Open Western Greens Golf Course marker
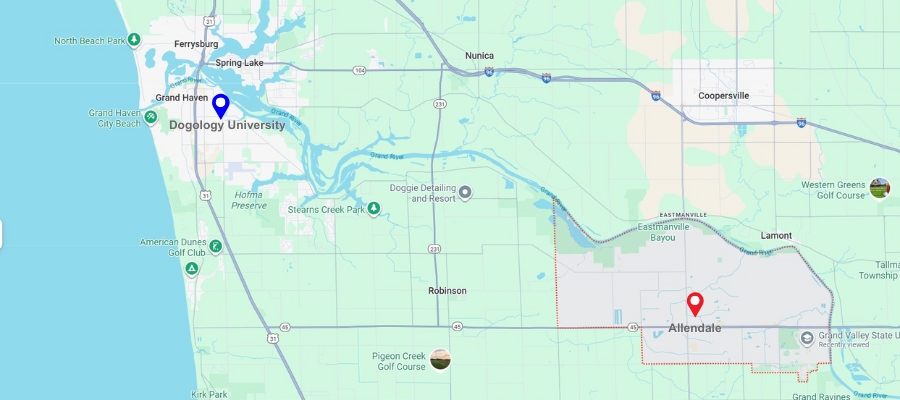 [x=879, y=188]
